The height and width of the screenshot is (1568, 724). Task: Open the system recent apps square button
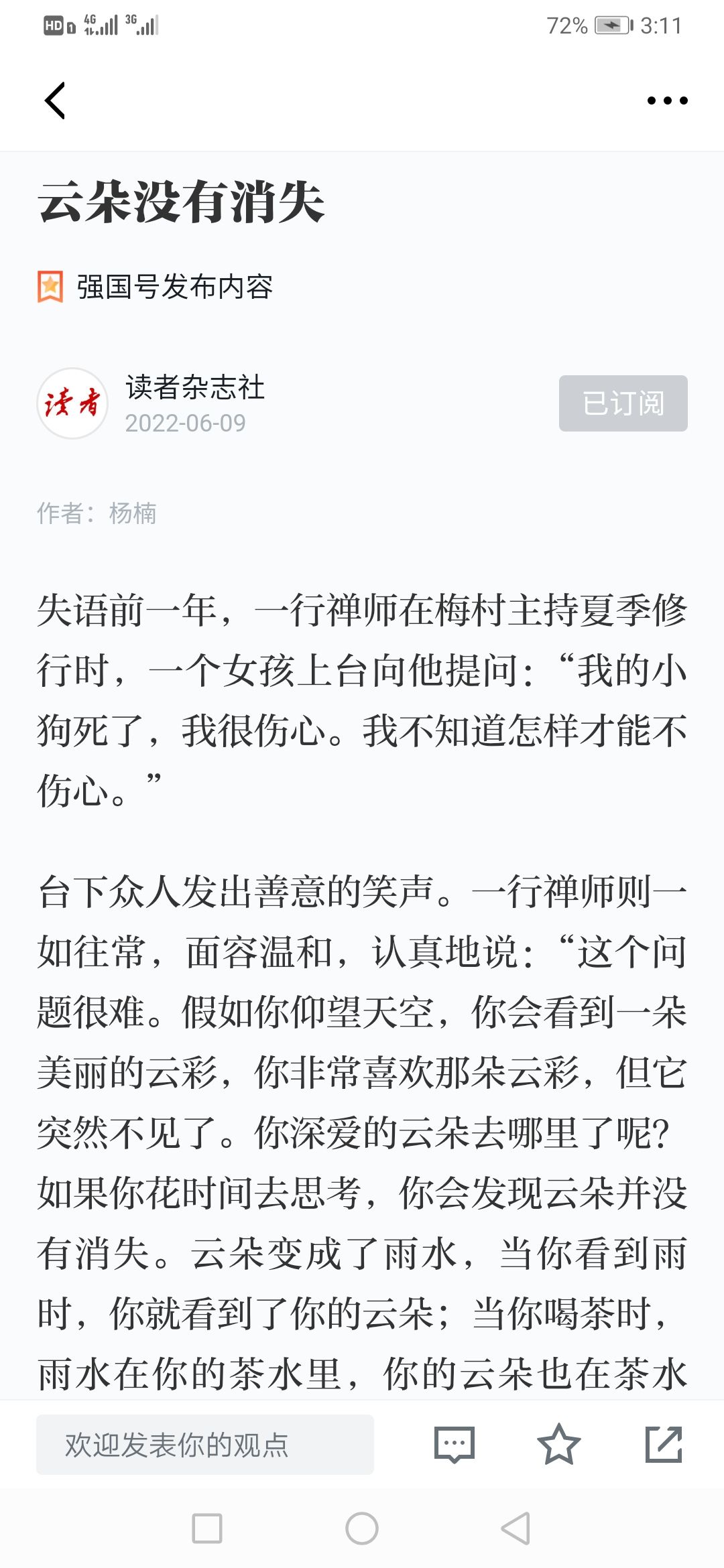207,1528
